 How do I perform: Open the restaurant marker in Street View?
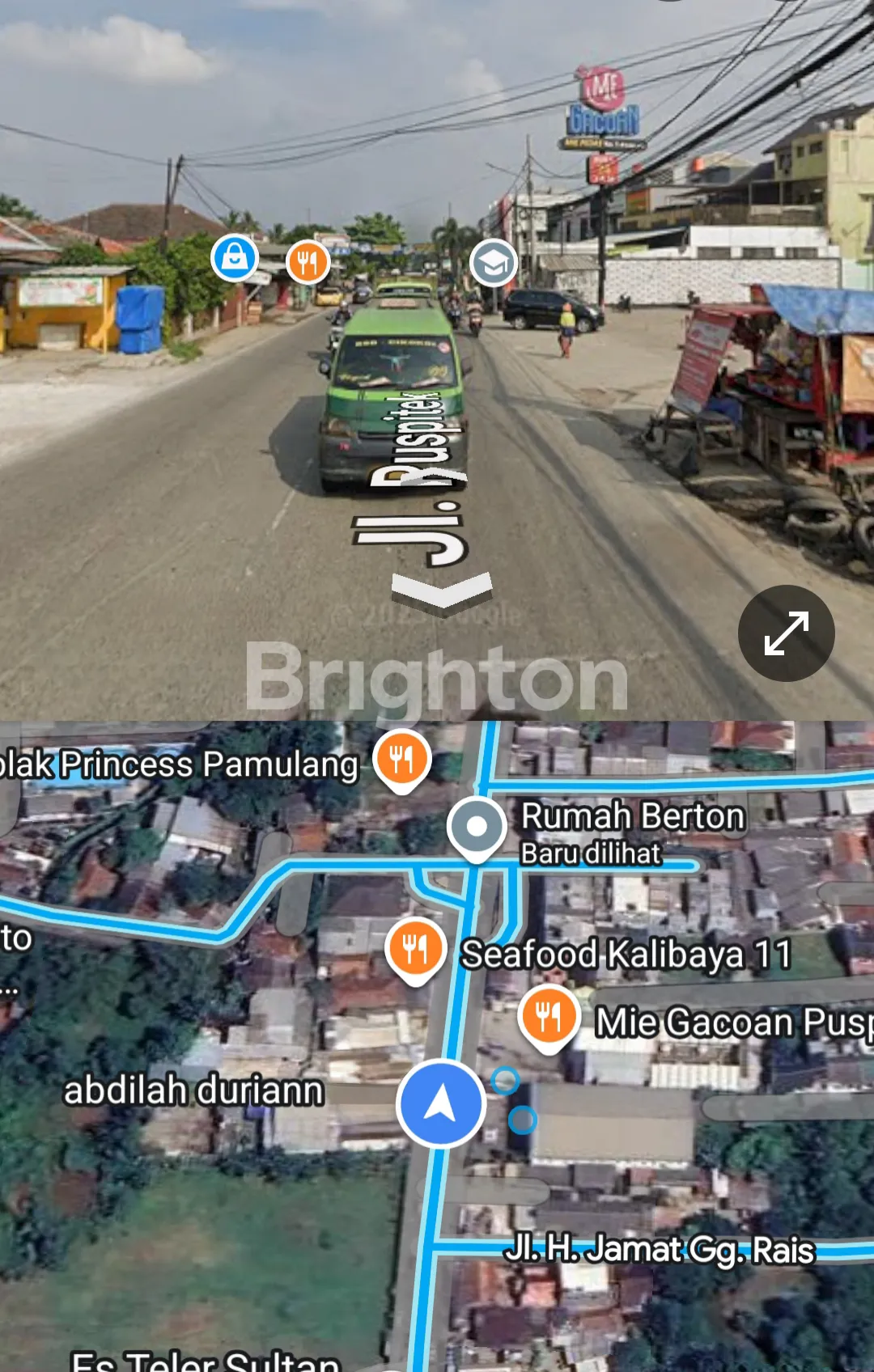(308, 262)
